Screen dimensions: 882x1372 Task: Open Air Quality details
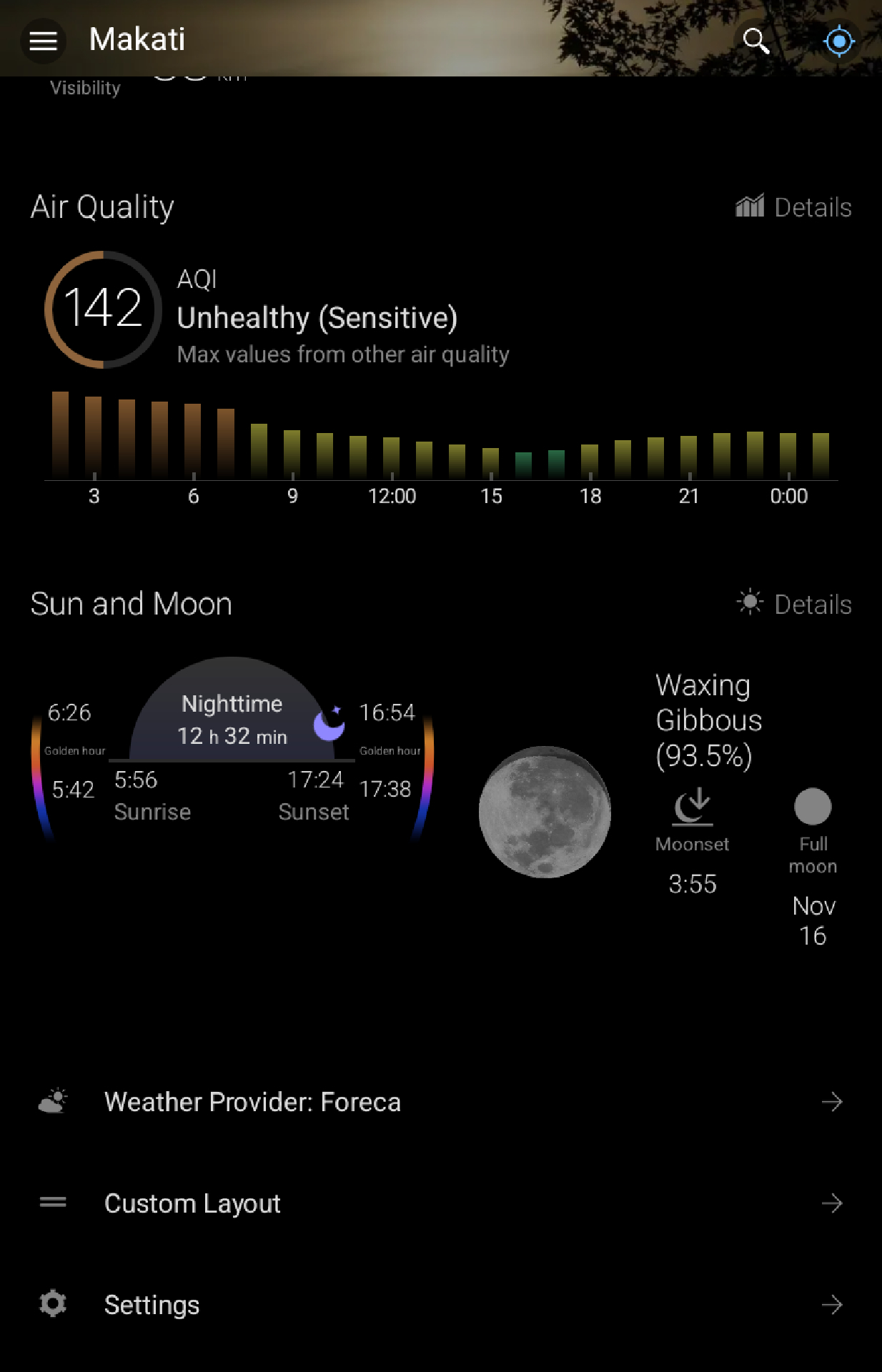tap(794, 207)
